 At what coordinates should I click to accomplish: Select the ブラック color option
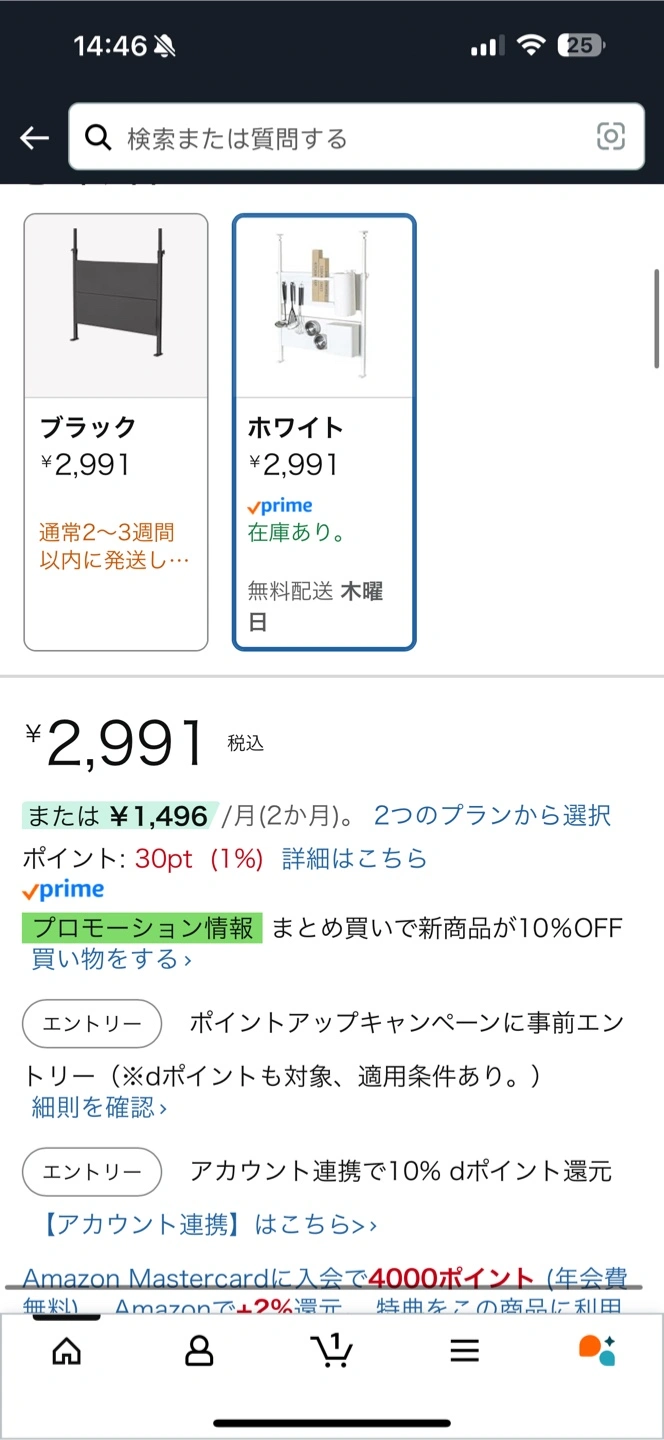(x=116, y=432)
